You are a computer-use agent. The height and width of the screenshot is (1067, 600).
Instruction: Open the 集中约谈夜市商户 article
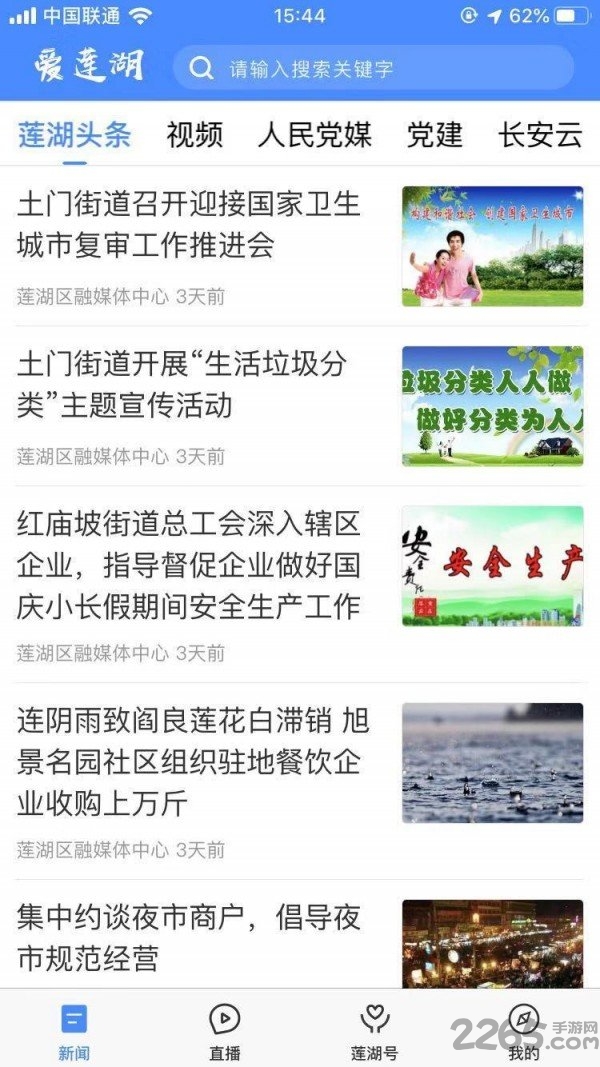tap(299, 935)
